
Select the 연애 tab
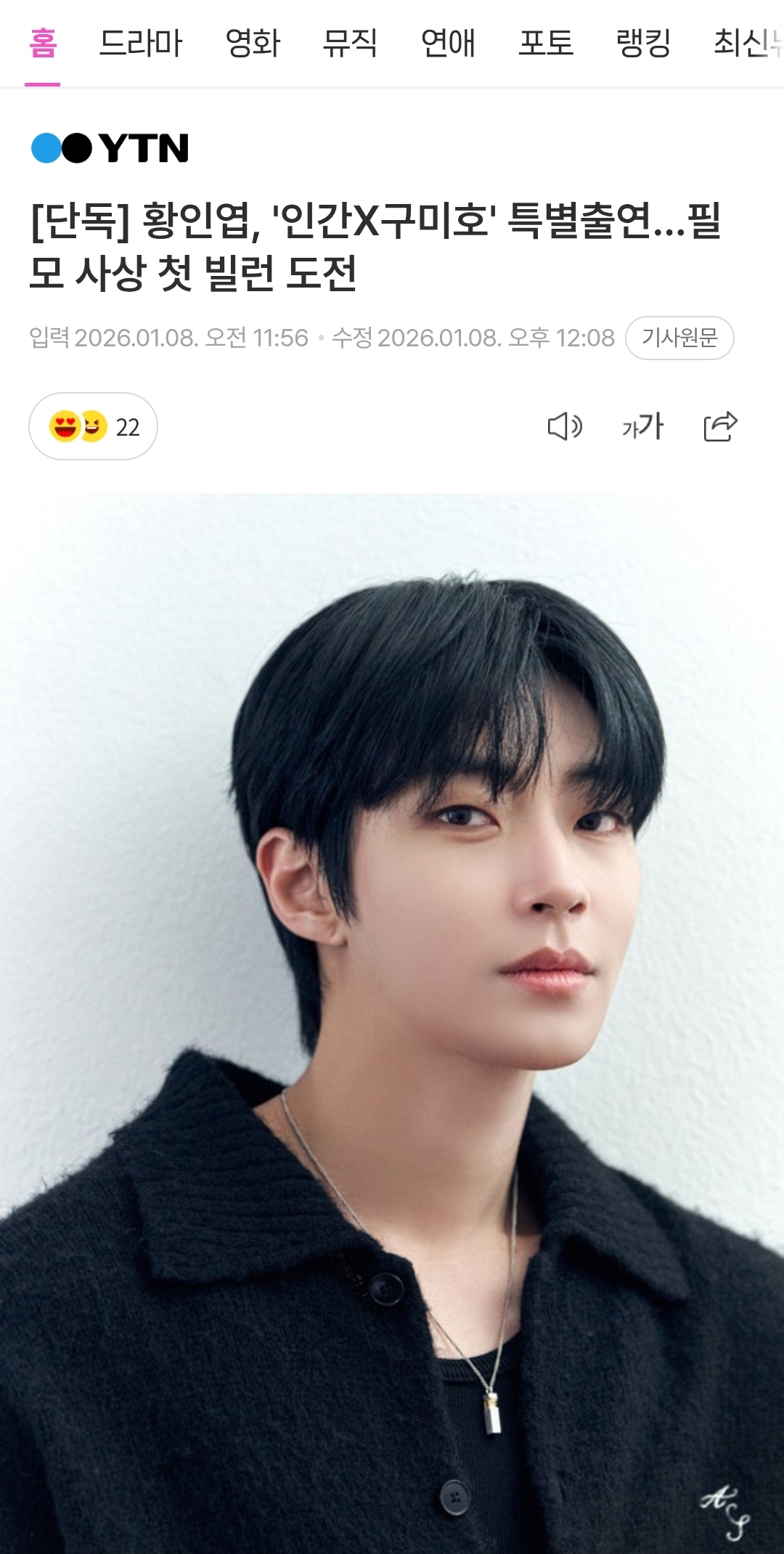448,44
